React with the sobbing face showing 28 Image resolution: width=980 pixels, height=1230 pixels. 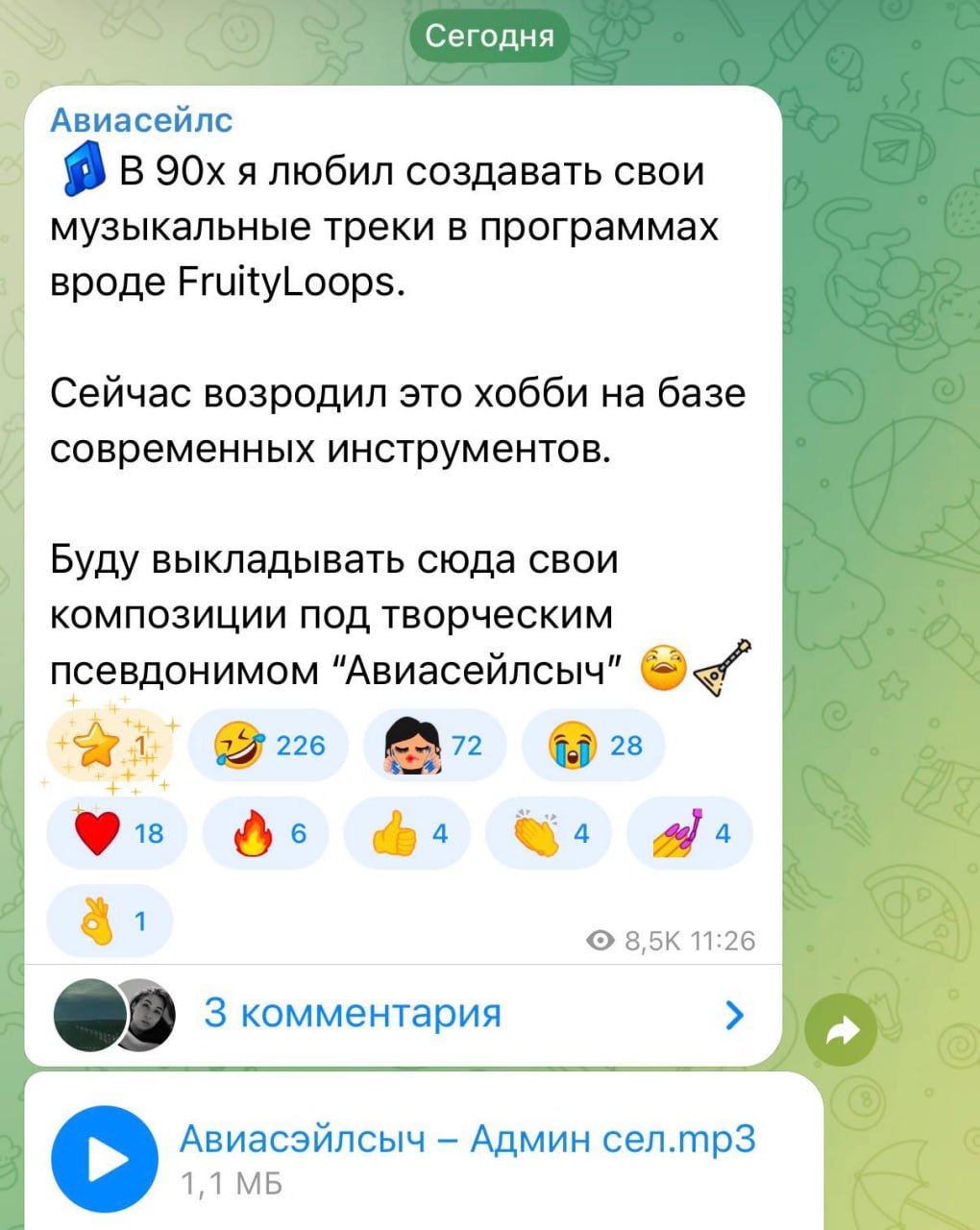pos(593,746)
